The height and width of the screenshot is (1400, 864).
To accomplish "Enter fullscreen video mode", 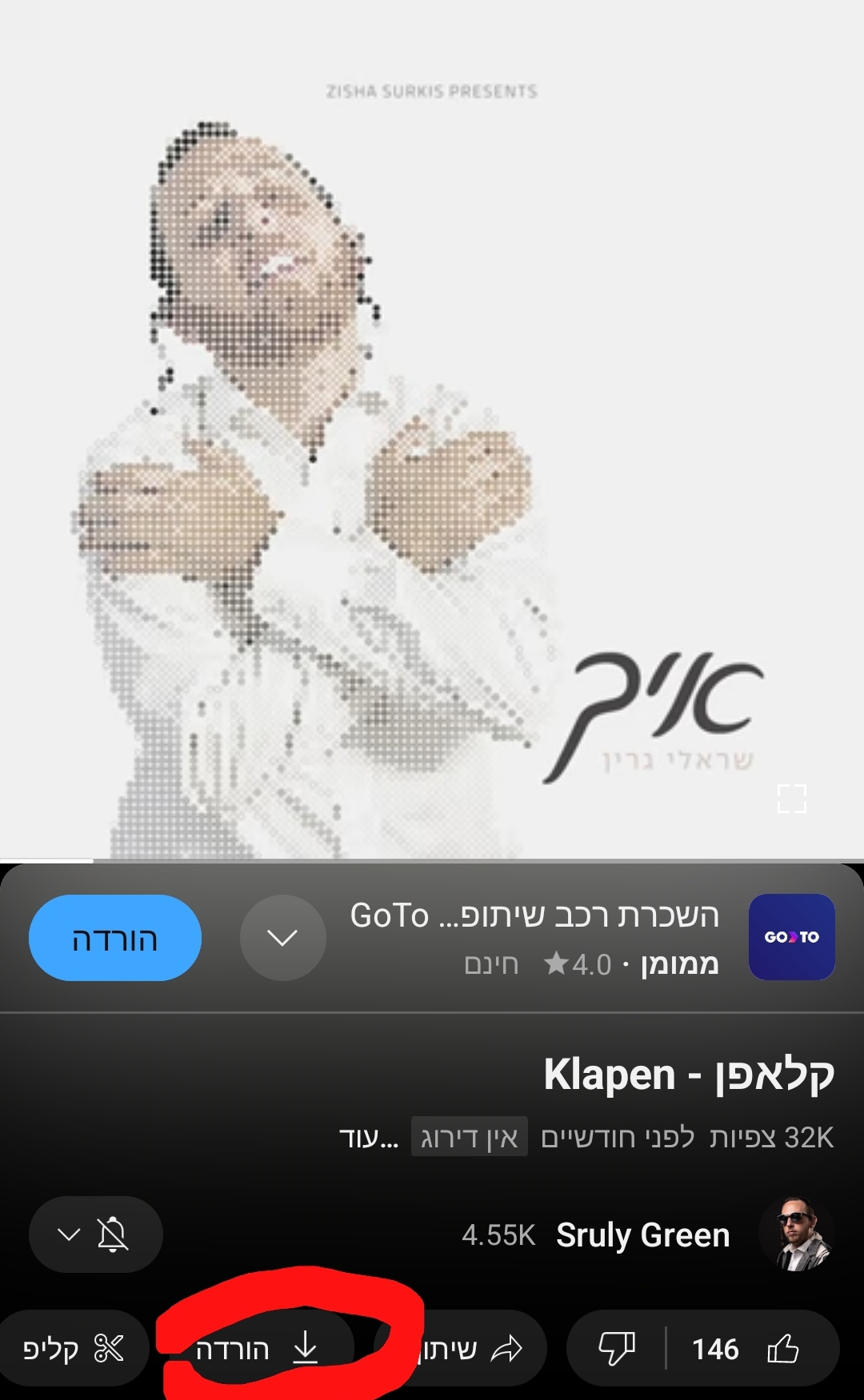I will point(791,798).
